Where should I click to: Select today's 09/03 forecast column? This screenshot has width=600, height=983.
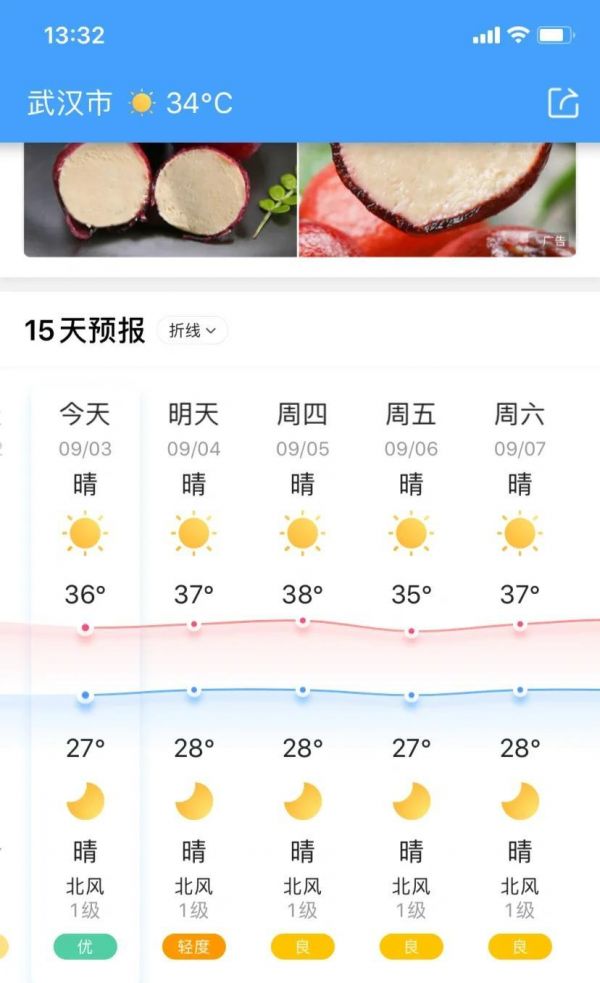(x=85, y=430)
